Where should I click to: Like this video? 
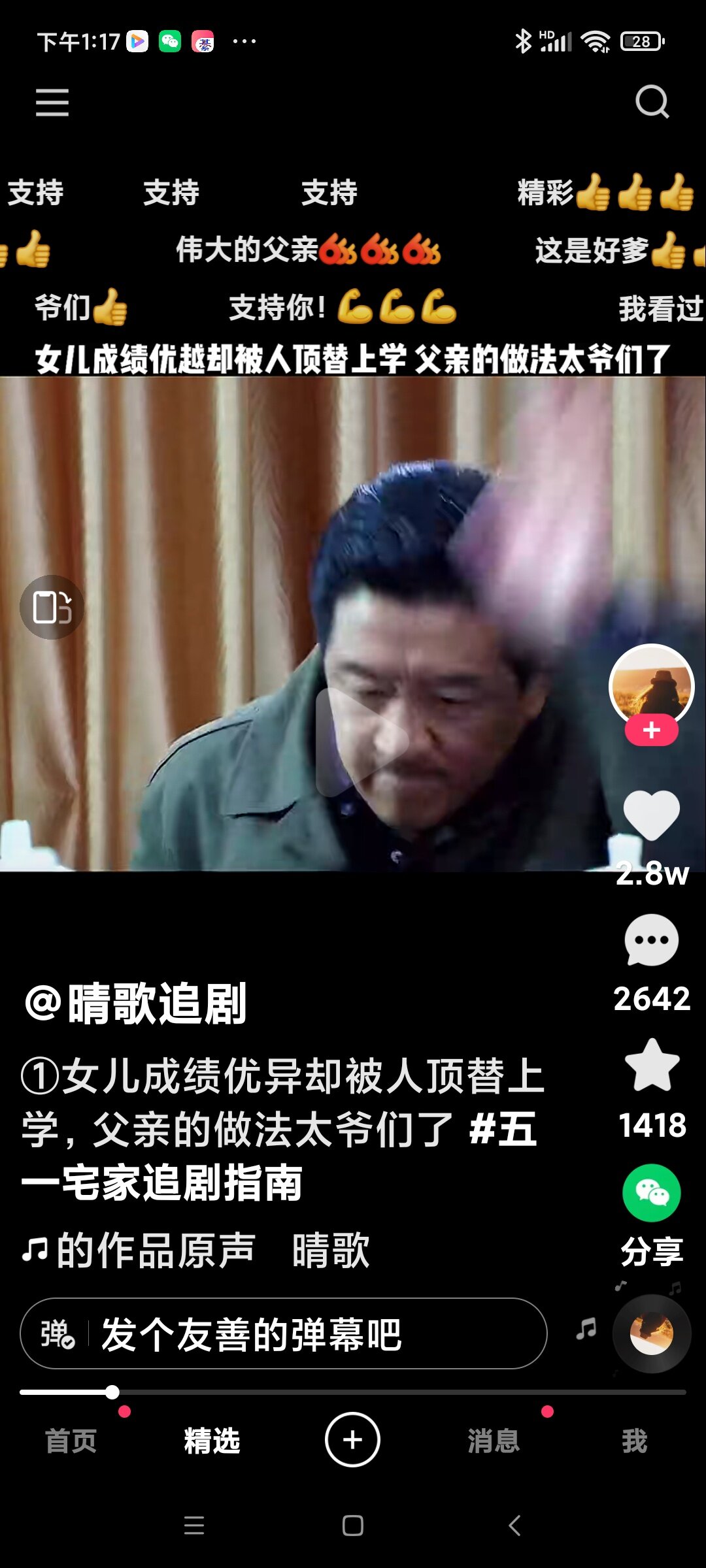click(x=652, y=815)
